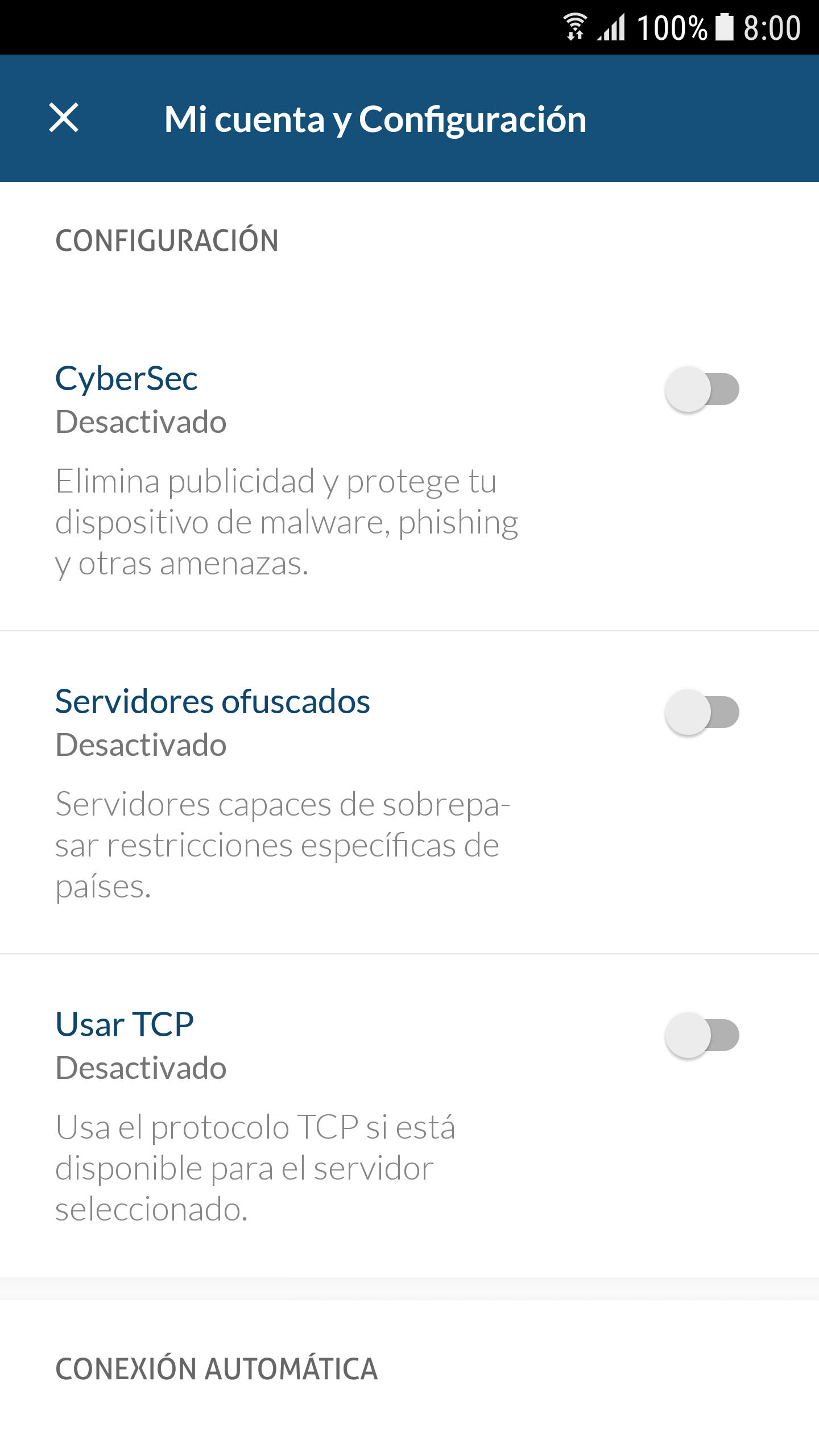Enable the CyberSec switch
Viewport: 819px width, 1456px height.
tap(702, 390)
